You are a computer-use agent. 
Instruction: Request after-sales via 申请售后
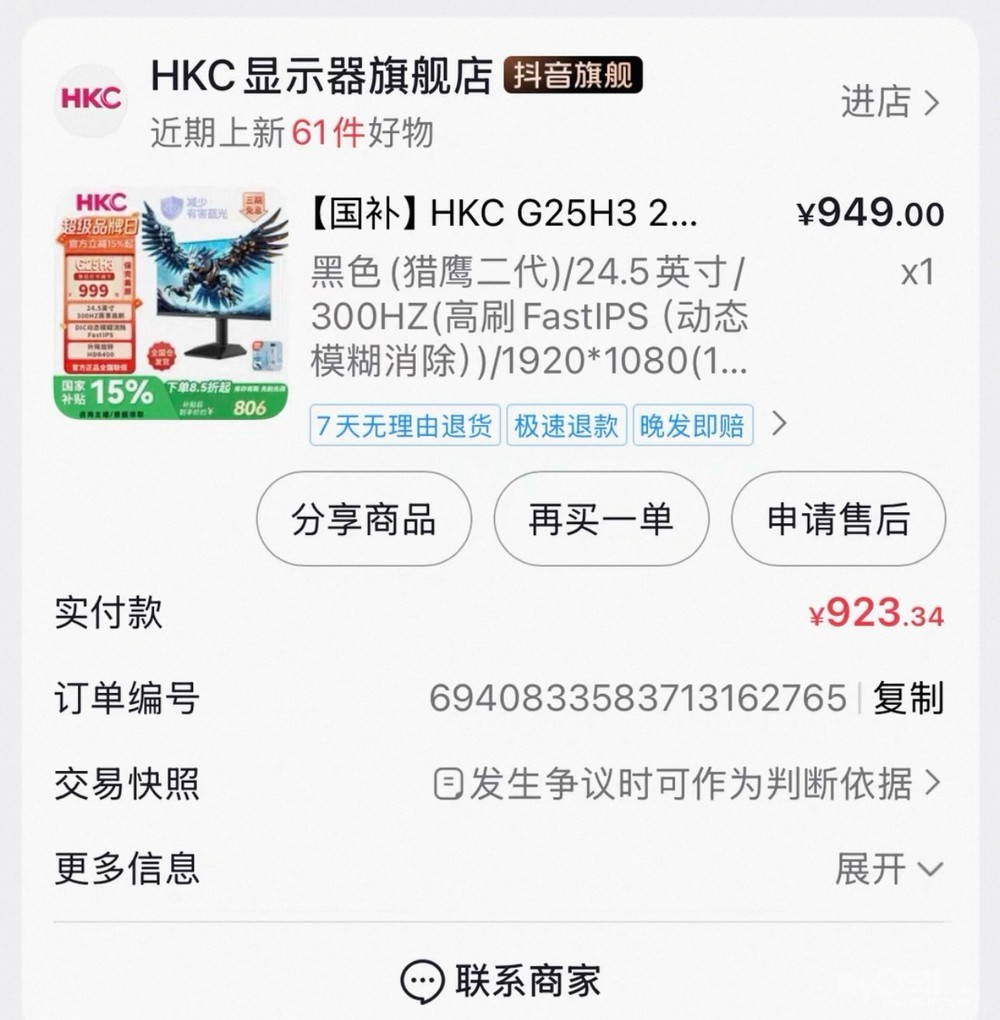838,519
